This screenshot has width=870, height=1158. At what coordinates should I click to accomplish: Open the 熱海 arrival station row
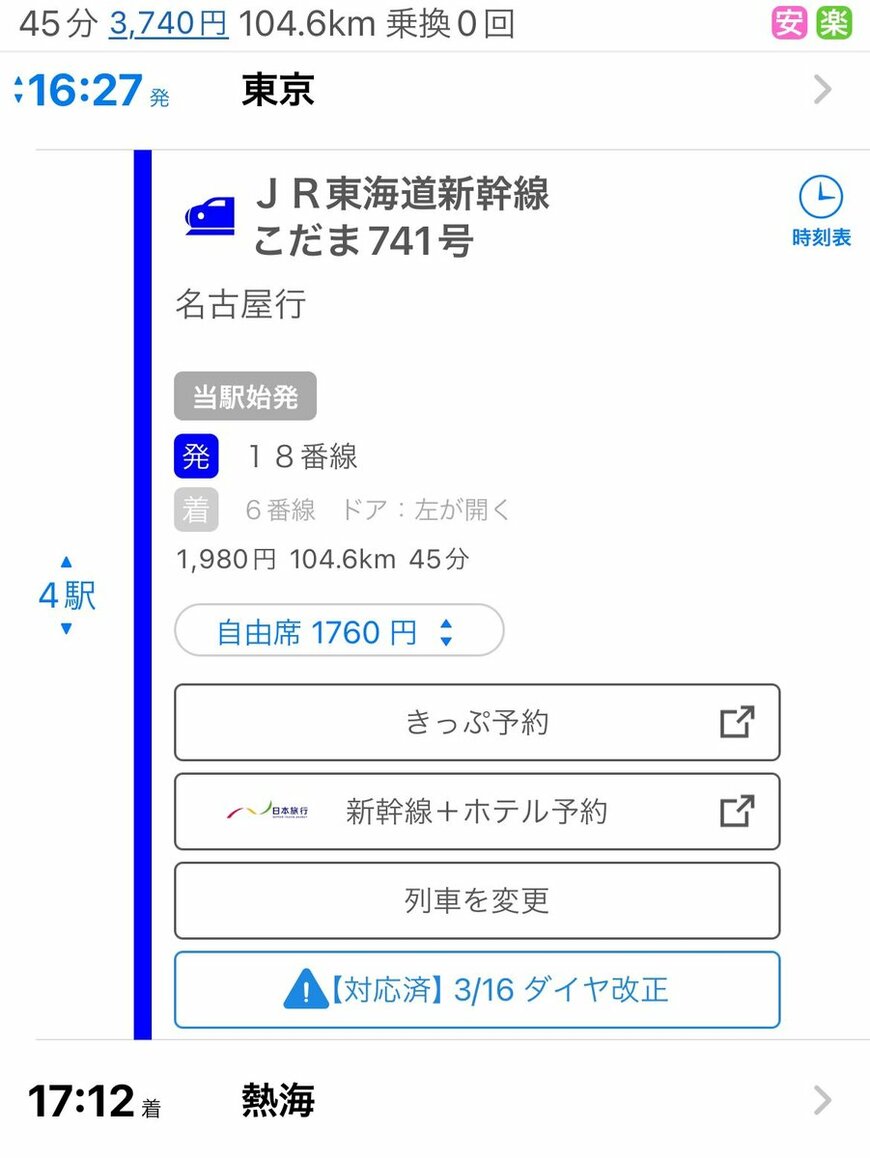click(x=500, y=1101)
